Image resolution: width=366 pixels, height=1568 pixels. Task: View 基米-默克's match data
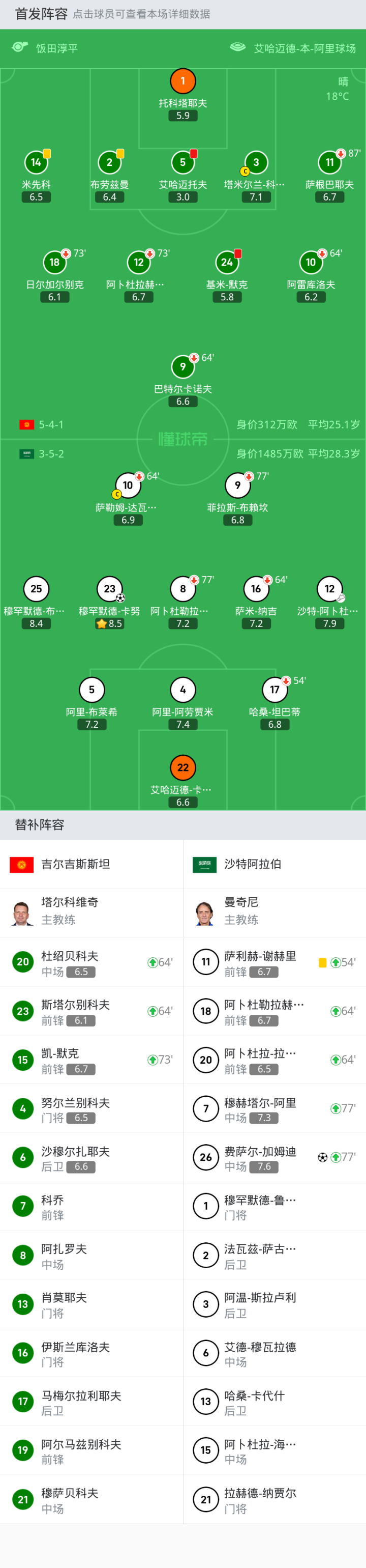[226, 263]
